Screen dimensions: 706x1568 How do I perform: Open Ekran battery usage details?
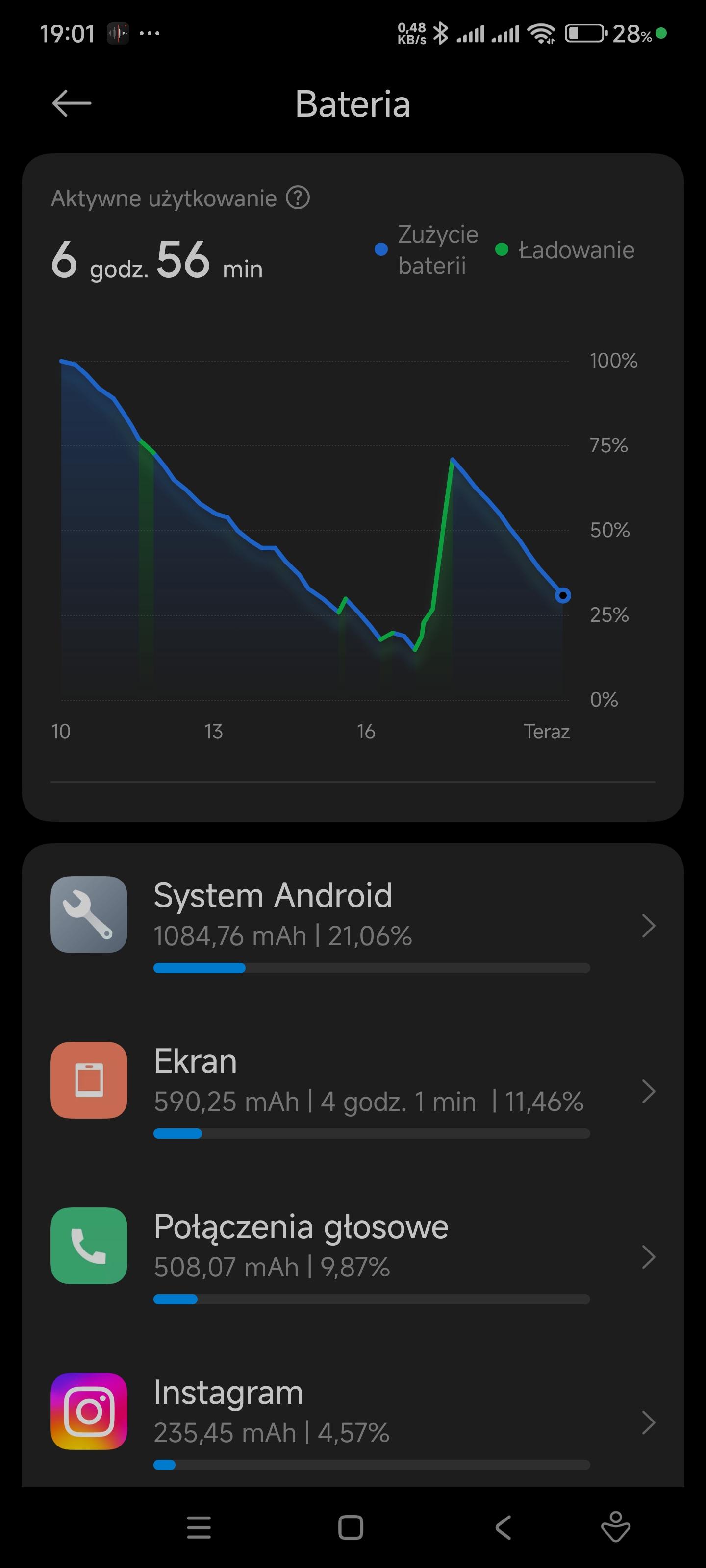point(353,1091)
